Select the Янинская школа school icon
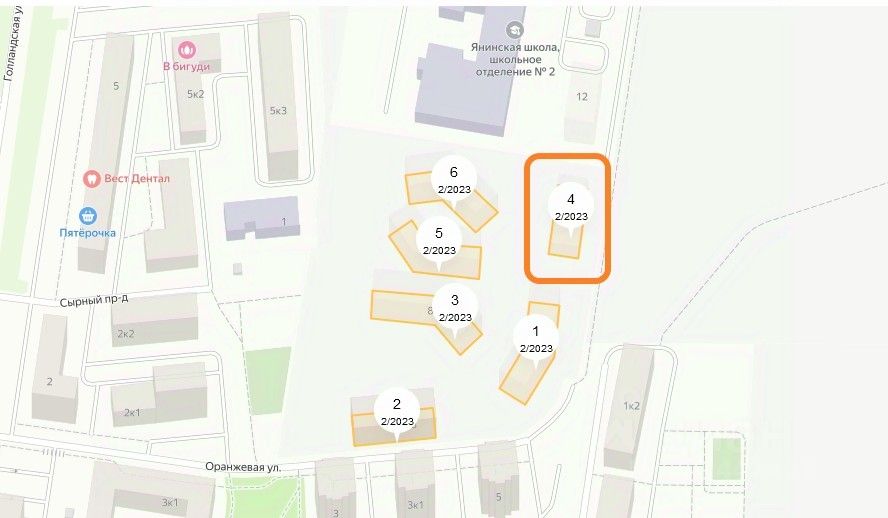The image size is (888, 518). pos(514,29)
